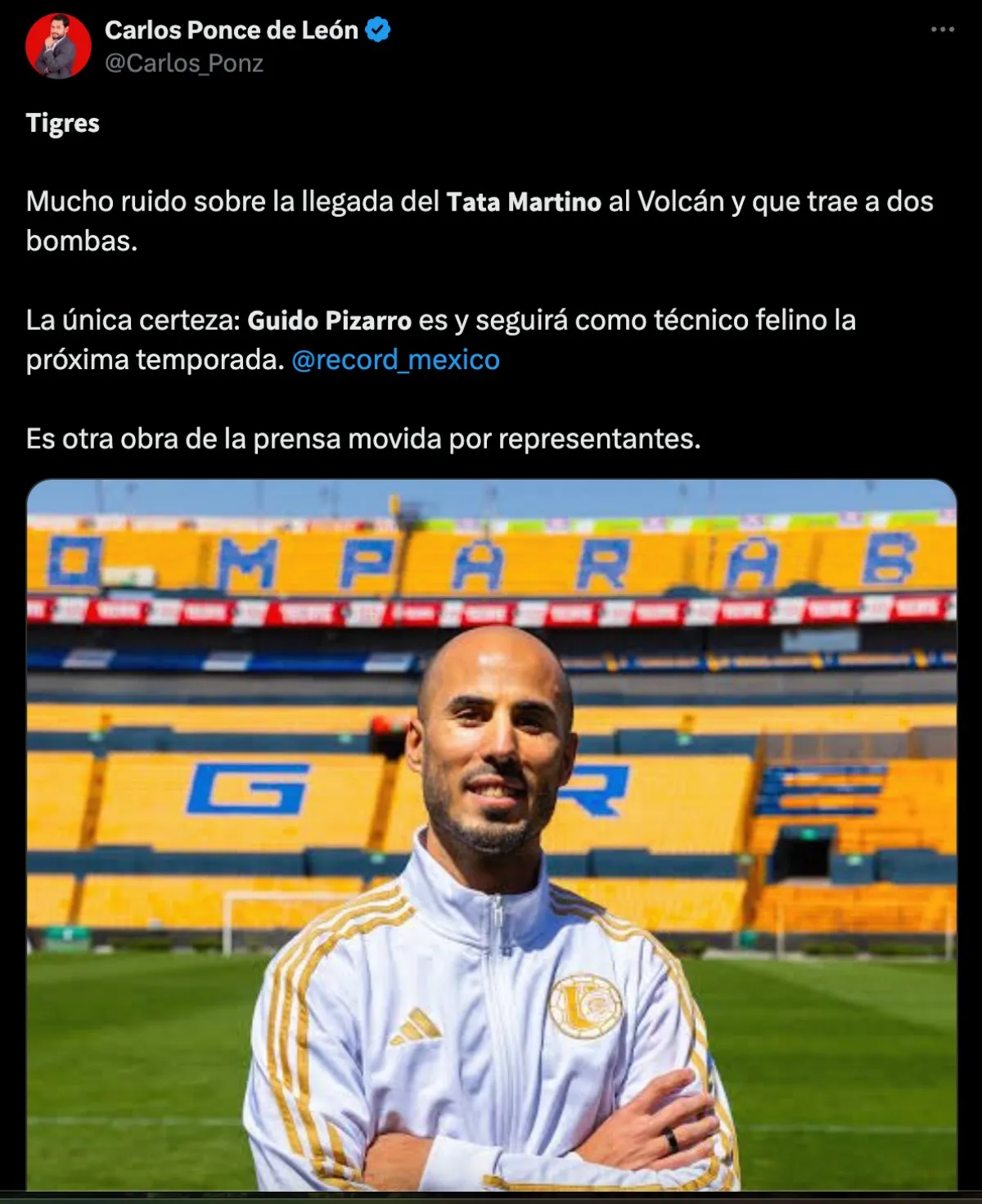Click the blue letters on the stadium stands
Image resolution: width=982 pixels, height=1204 pixels.
[491, 558]
